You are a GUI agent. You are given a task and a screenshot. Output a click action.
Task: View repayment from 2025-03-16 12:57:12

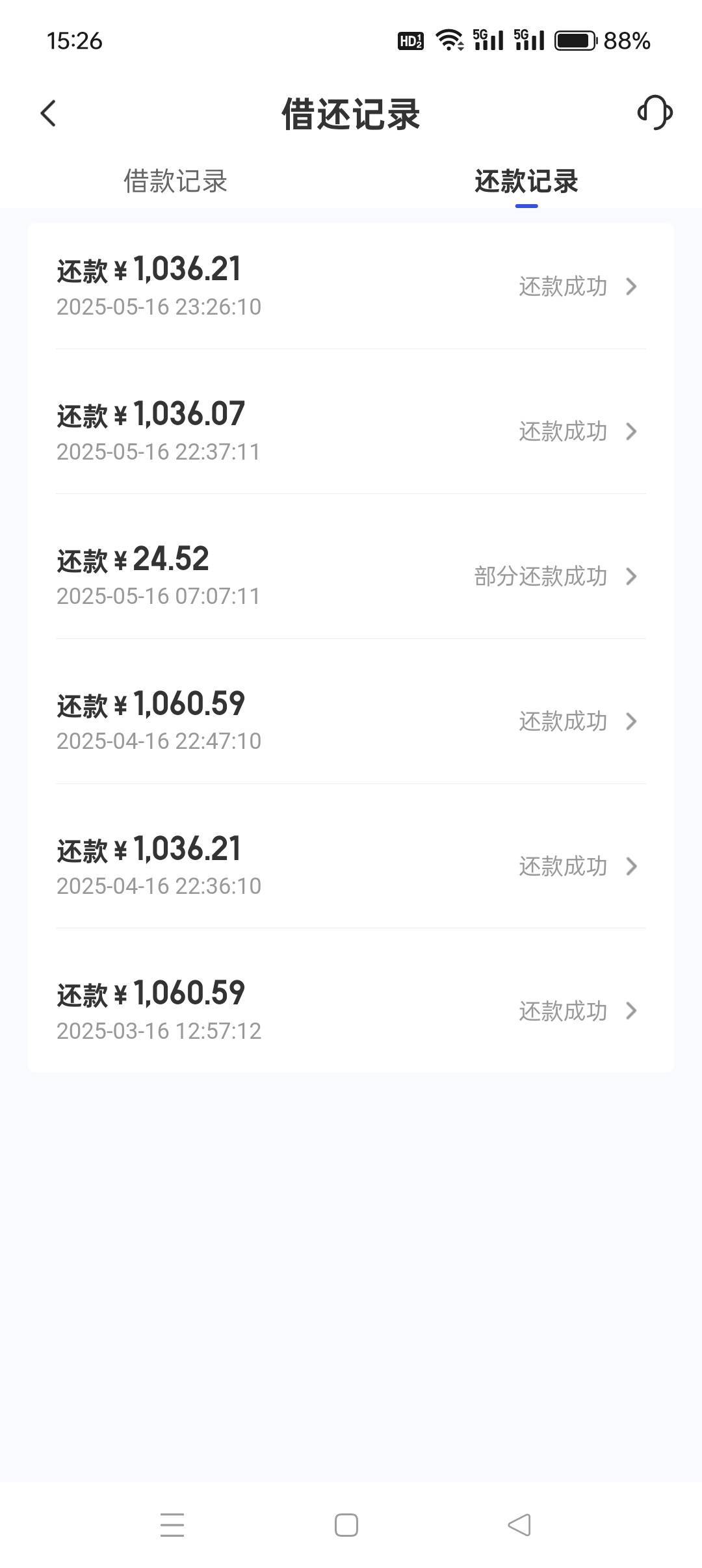click(x=351, y=1011)
